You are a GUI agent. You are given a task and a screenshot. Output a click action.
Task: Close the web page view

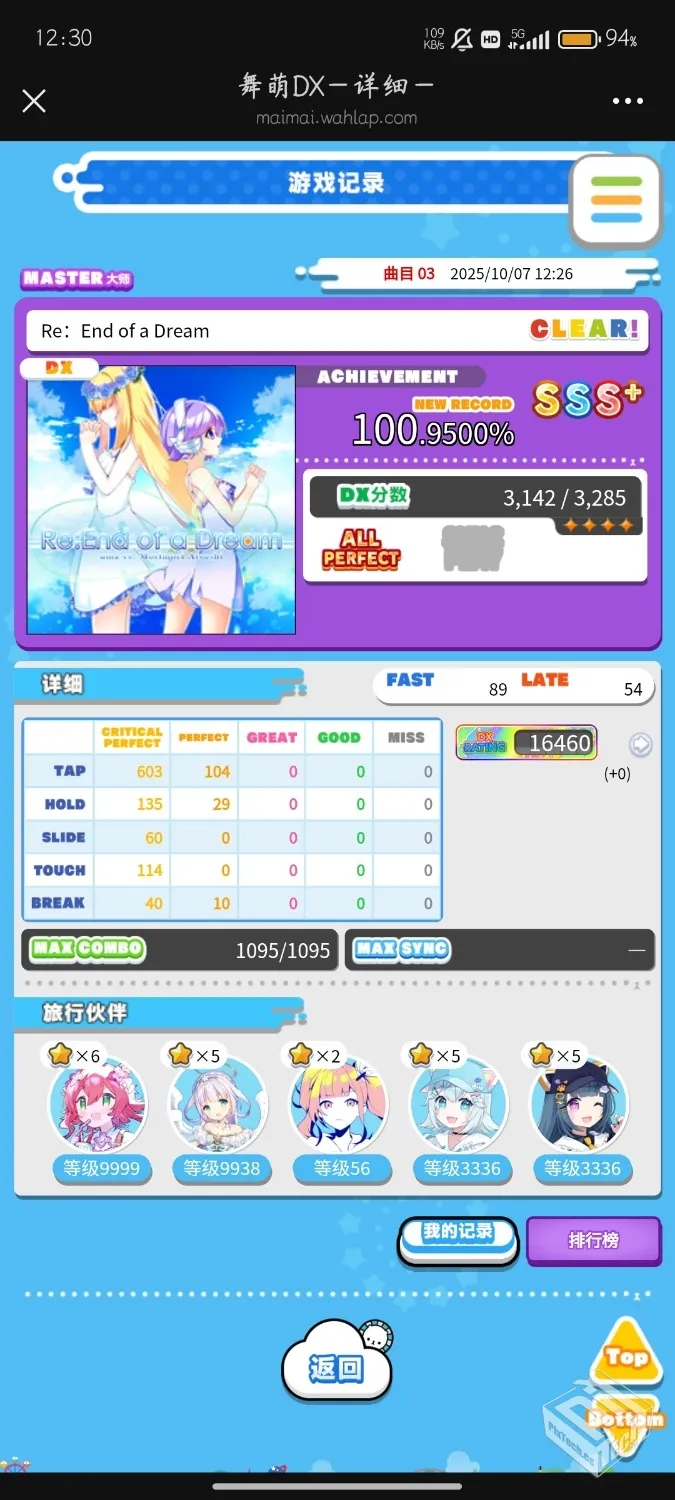(34, 101)
